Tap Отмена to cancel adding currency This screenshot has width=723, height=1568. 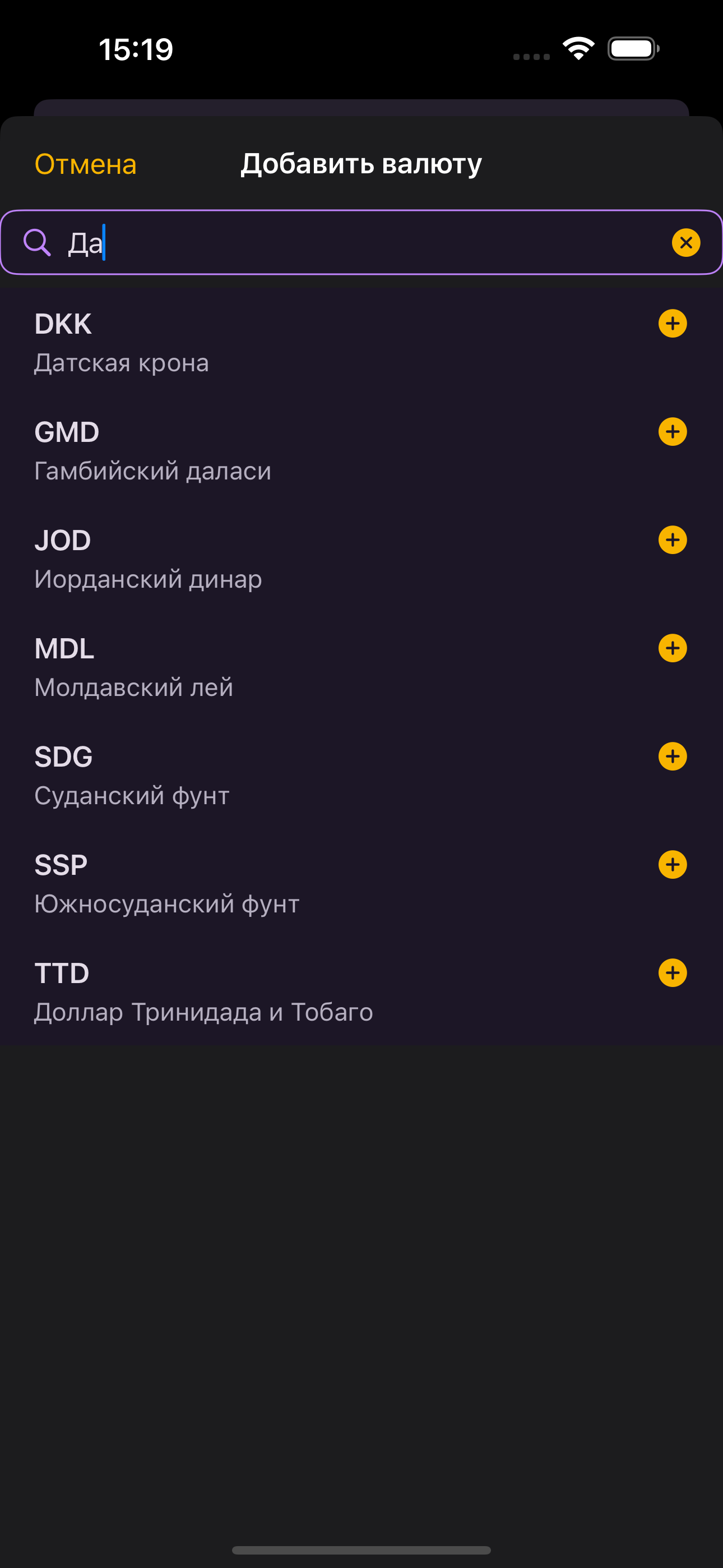point(85,163)
